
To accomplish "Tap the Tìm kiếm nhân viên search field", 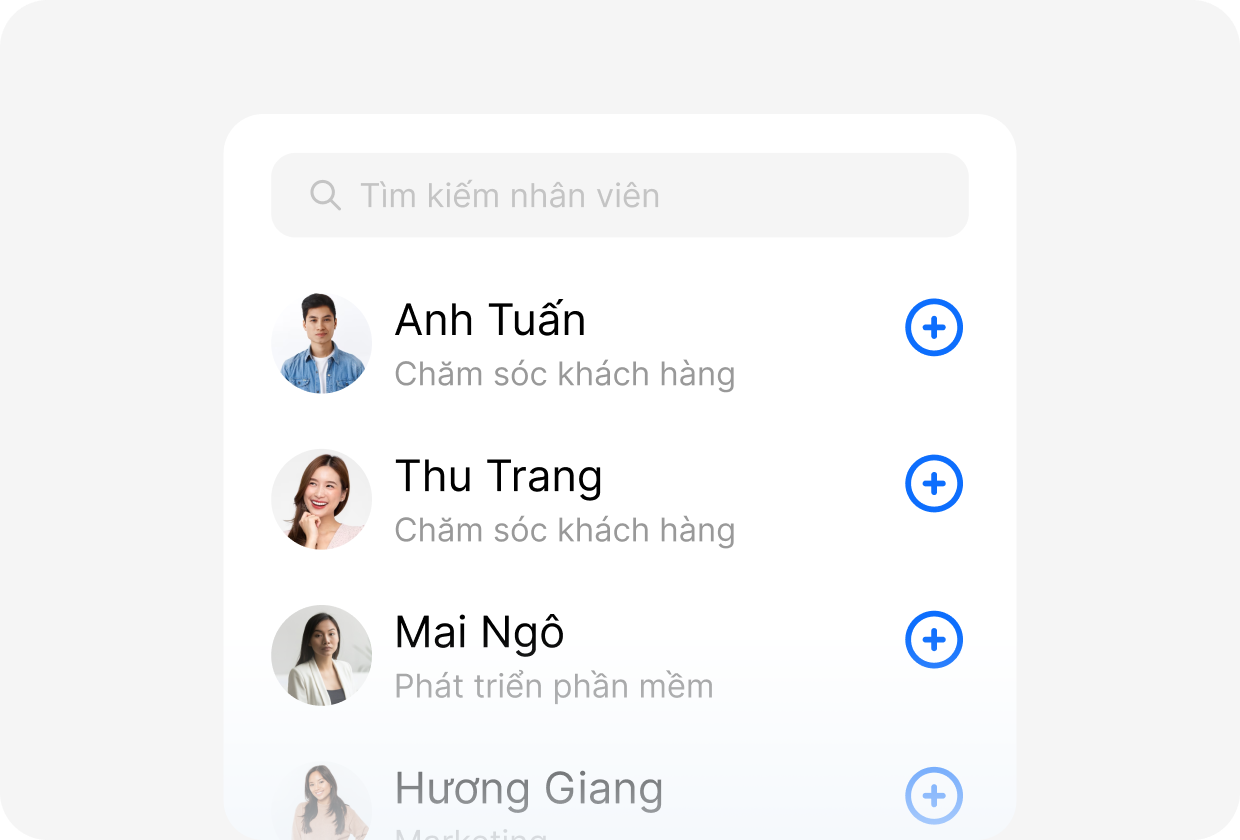I will click(x=620, y=195).
